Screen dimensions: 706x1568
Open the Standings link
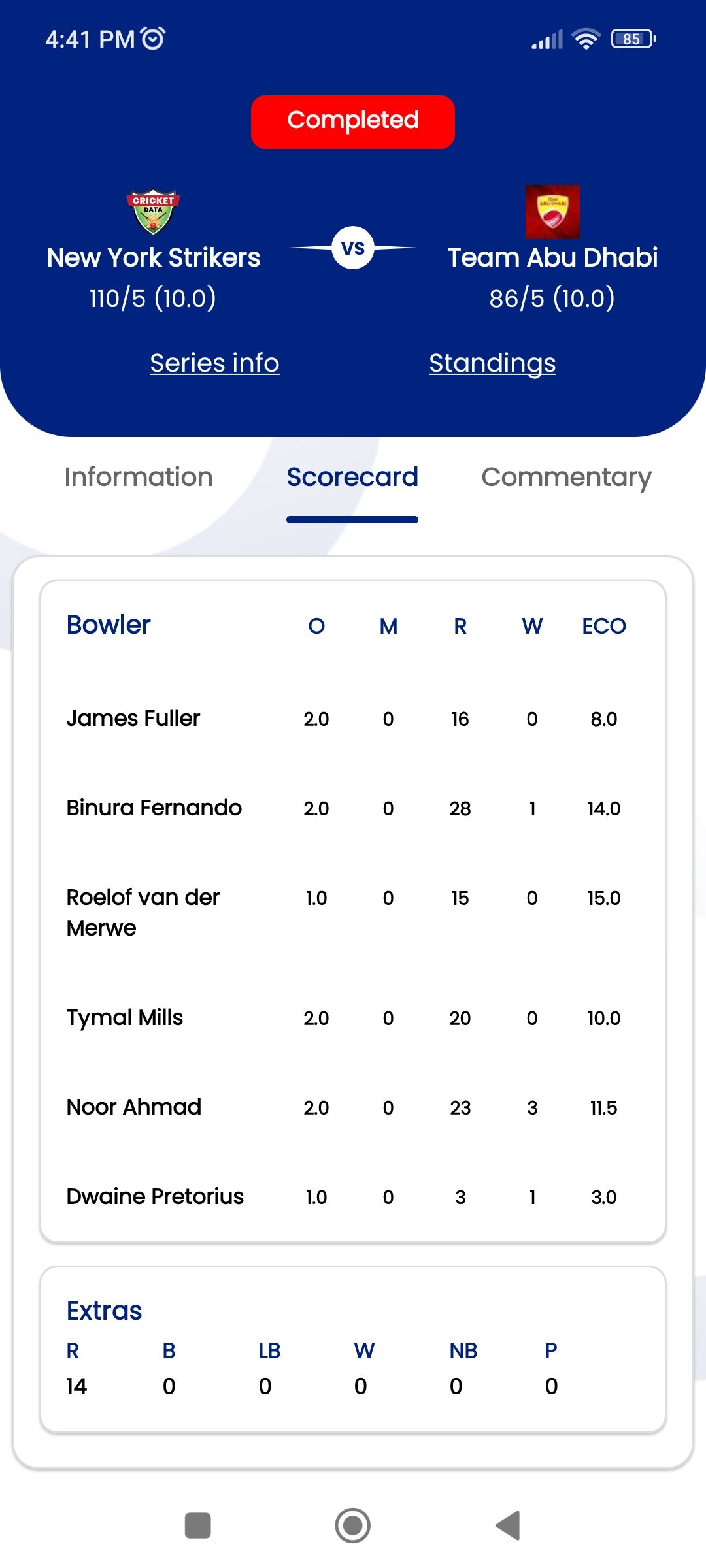tap(492, 363)
